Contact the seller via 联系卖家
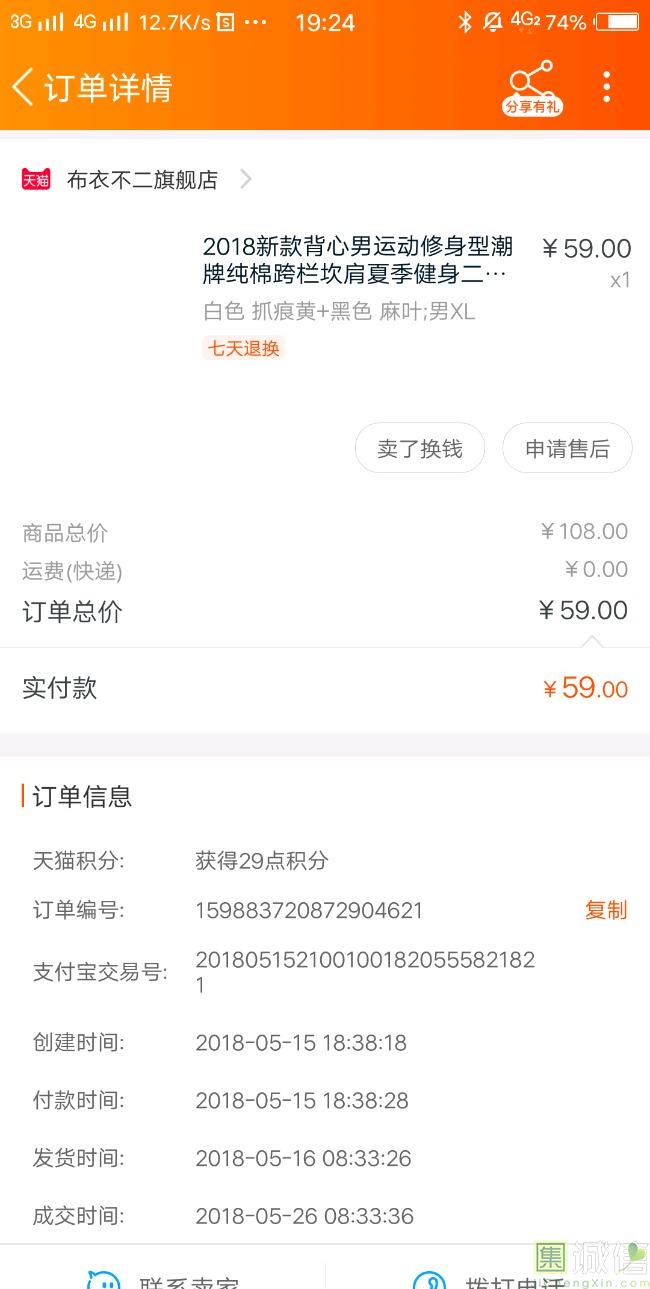The width and height of the screenshot is (650, 1289). point(163,1274)
